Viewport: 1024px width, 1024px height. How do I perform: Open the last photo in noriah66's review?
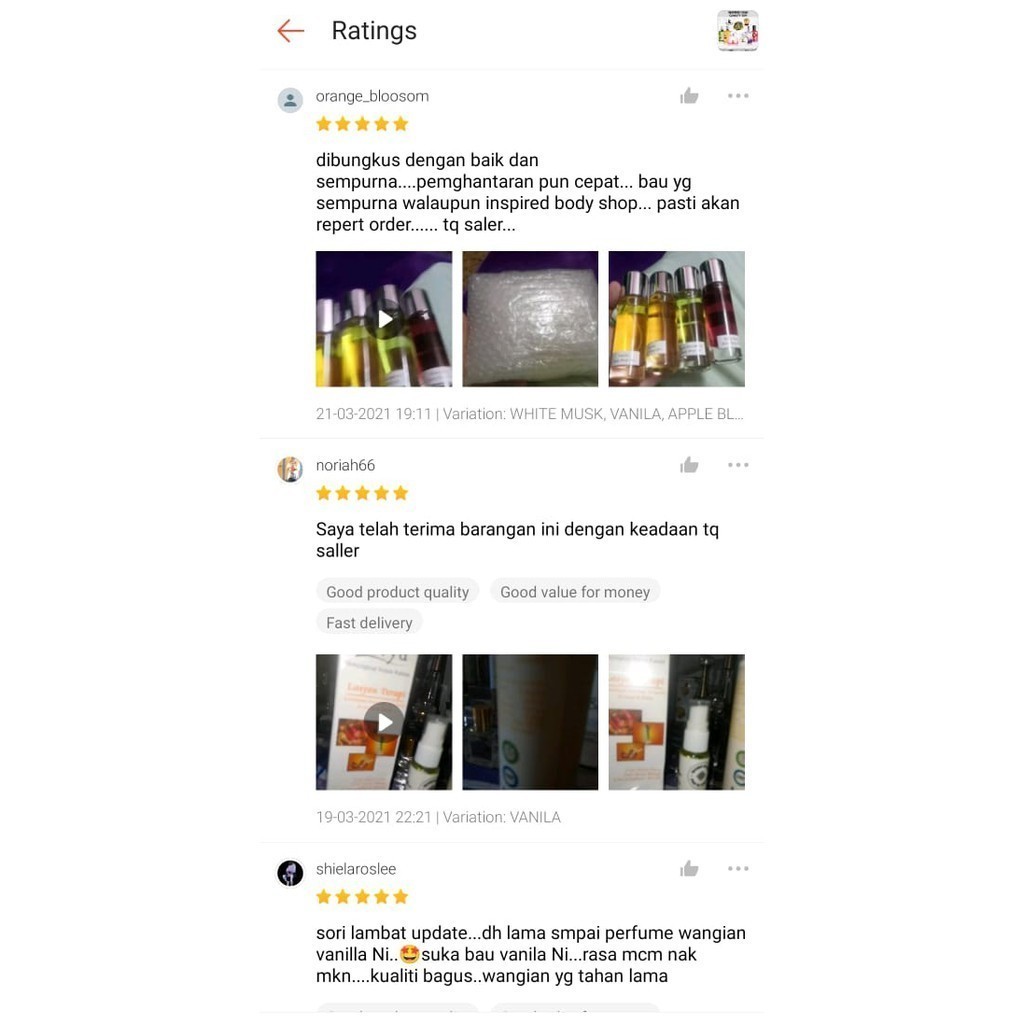[677, 722]
